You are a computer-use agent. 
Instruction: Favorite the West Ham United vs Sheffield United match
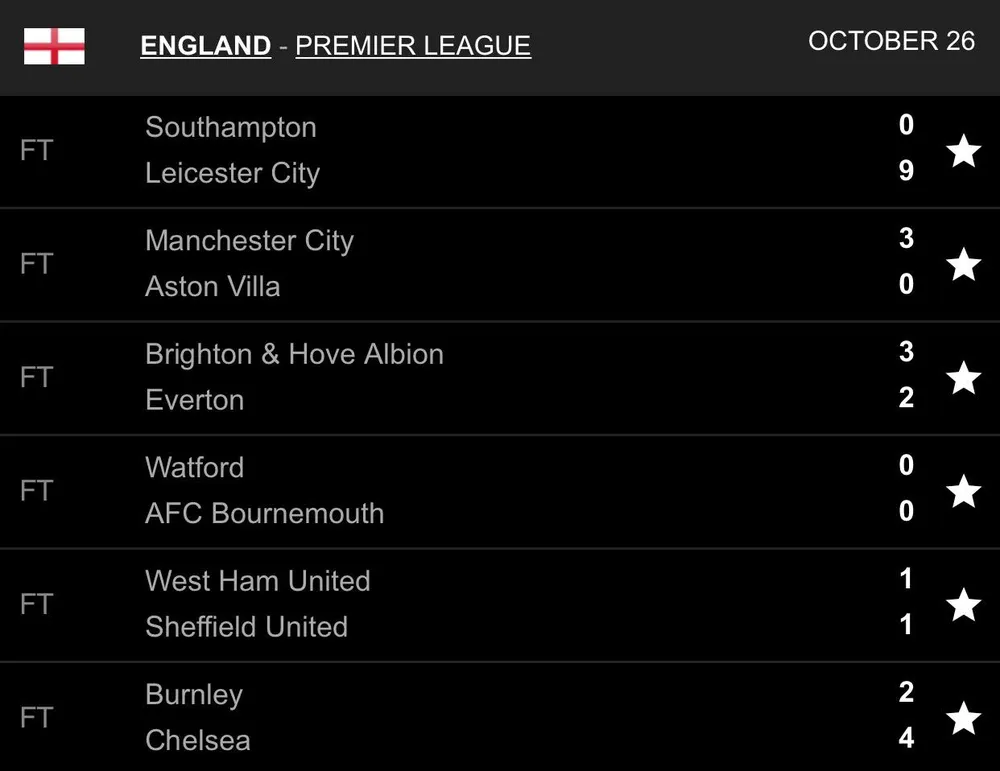pyautogui.click(x=963, y=604)
